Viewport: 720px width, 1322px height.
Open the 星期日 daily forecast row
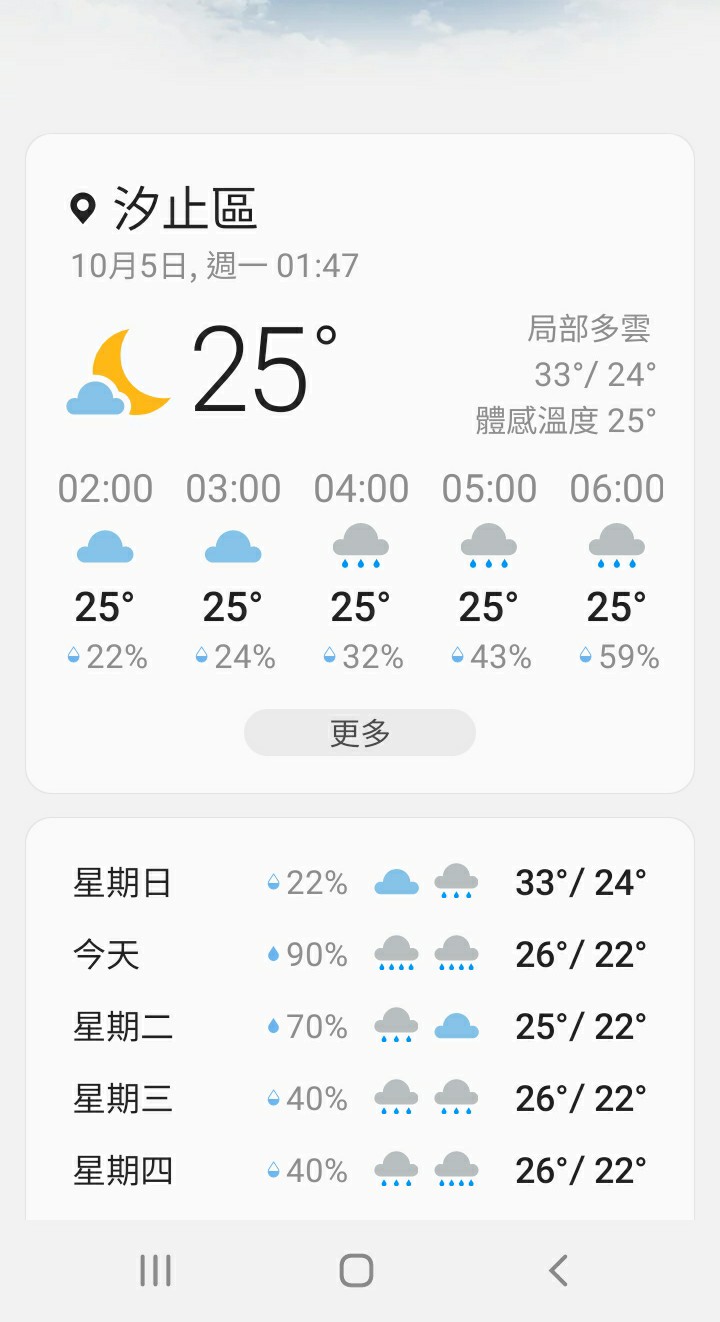tap(360, 883)
